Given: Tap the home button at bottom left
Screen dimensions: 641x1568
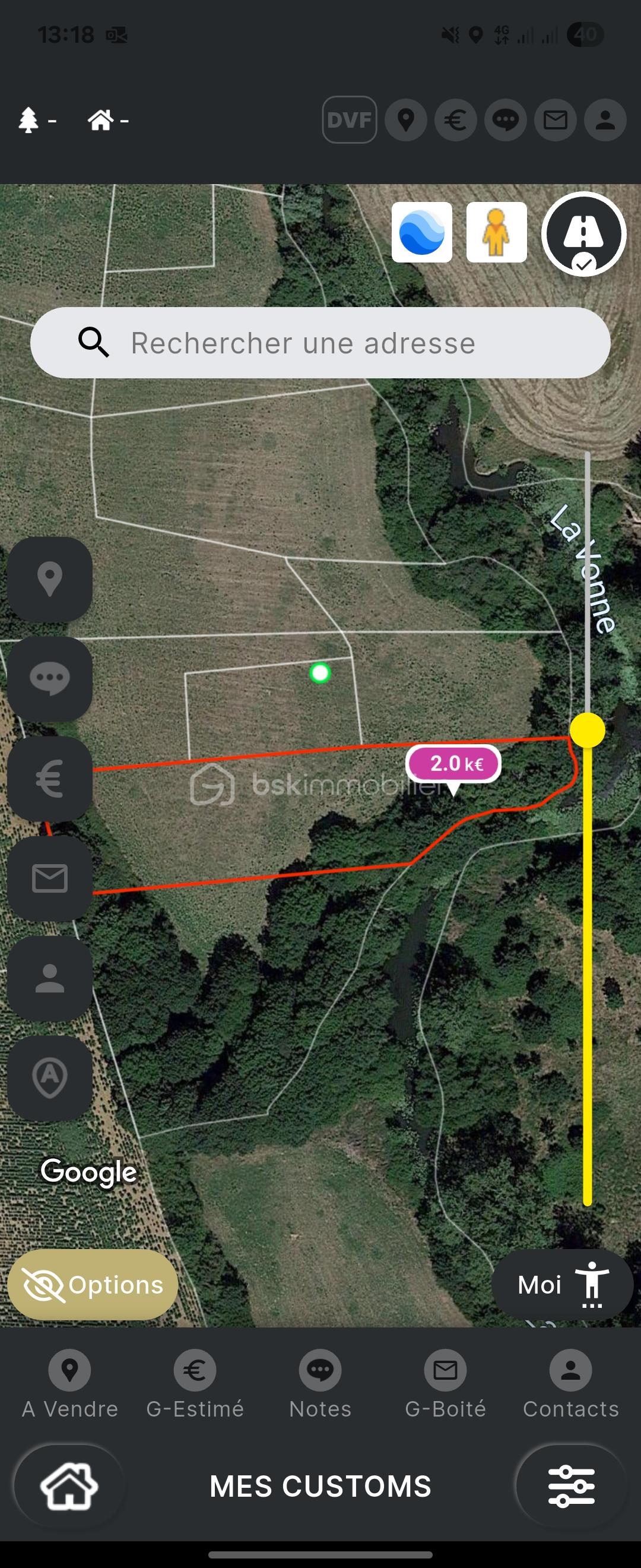Looking at the screenshot, I should coord(69,1485).
